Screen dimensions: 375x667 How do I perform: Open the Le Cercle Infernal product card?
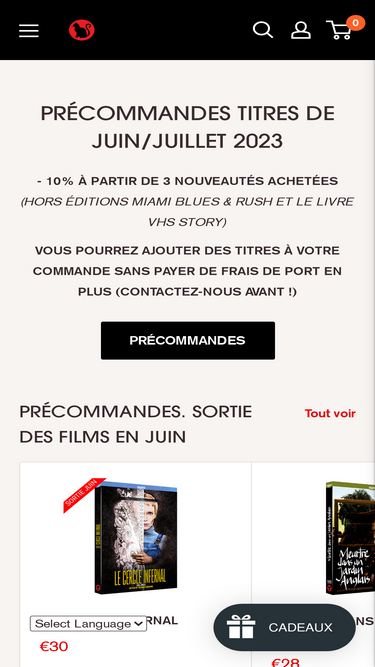136,538
